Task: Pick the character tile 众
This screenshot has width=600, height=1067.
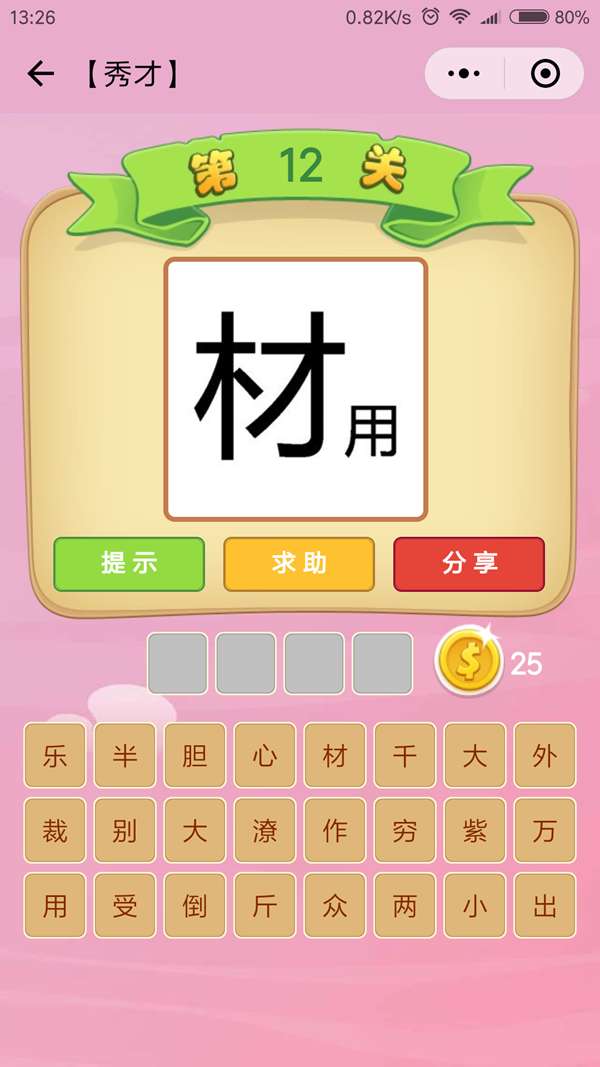Action: coord(335,905)
